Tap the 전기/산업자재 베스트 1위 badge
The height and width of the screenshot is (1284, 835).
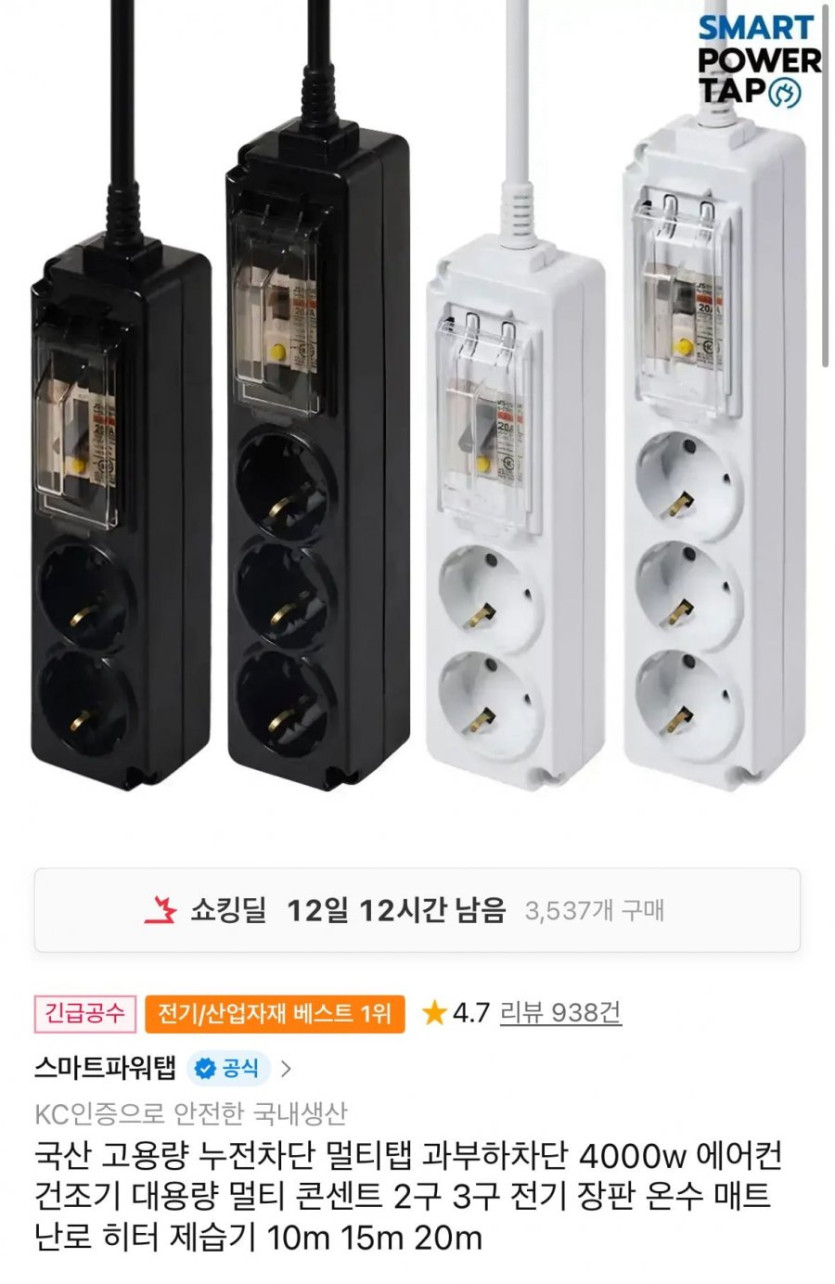274,1013
